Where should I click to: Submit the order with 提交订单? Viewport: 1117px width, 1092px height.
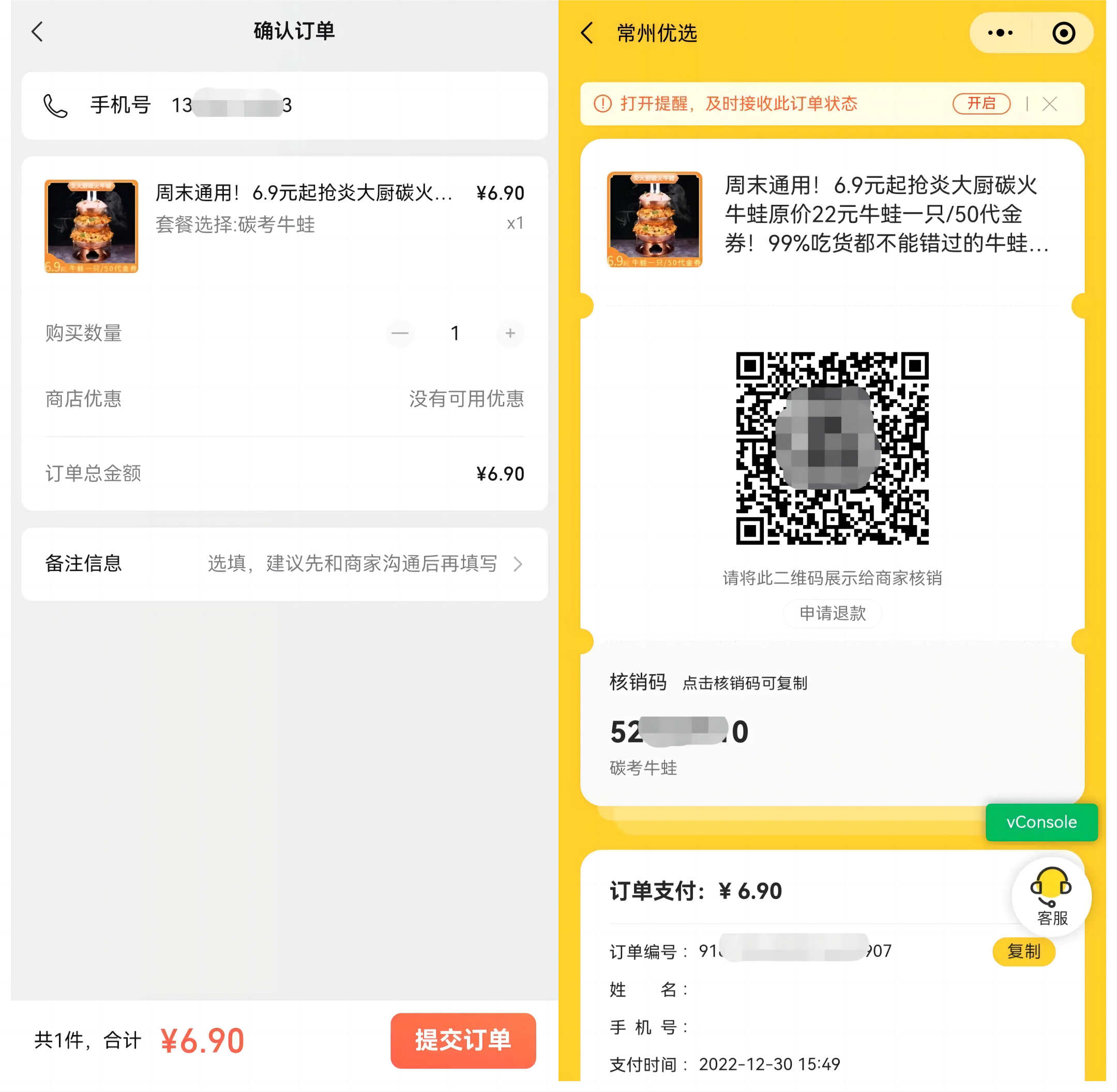pyautogui.click(x=463, y=1040)
